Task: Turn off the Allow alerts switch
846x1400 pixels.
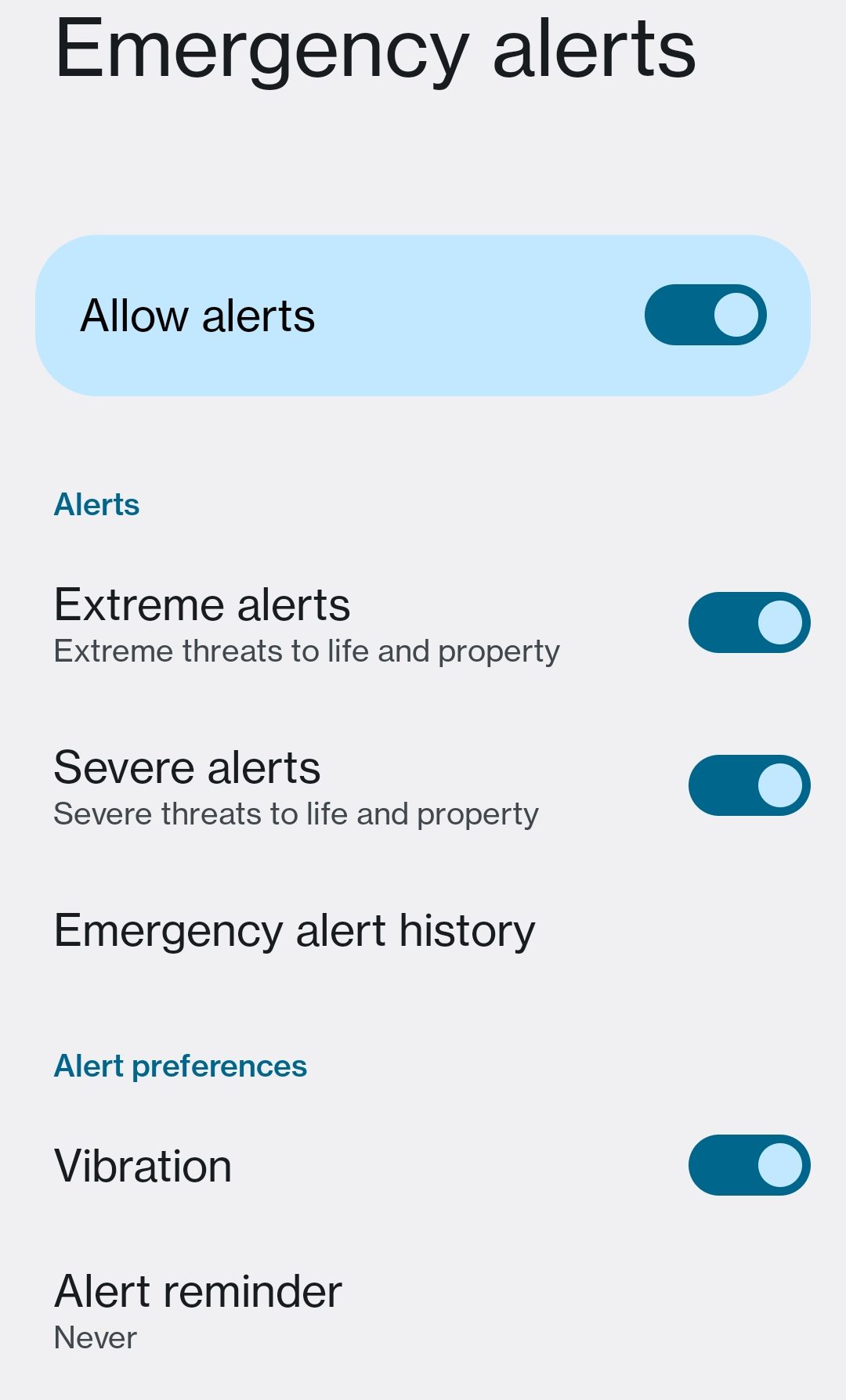Action: [x=705, y=315]
